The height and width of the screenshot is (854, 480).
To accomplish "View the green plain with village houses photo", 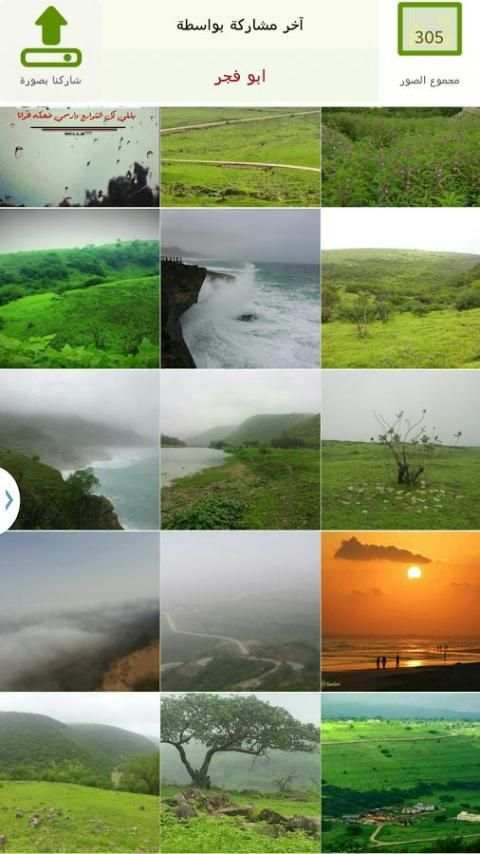I will 401,773.
